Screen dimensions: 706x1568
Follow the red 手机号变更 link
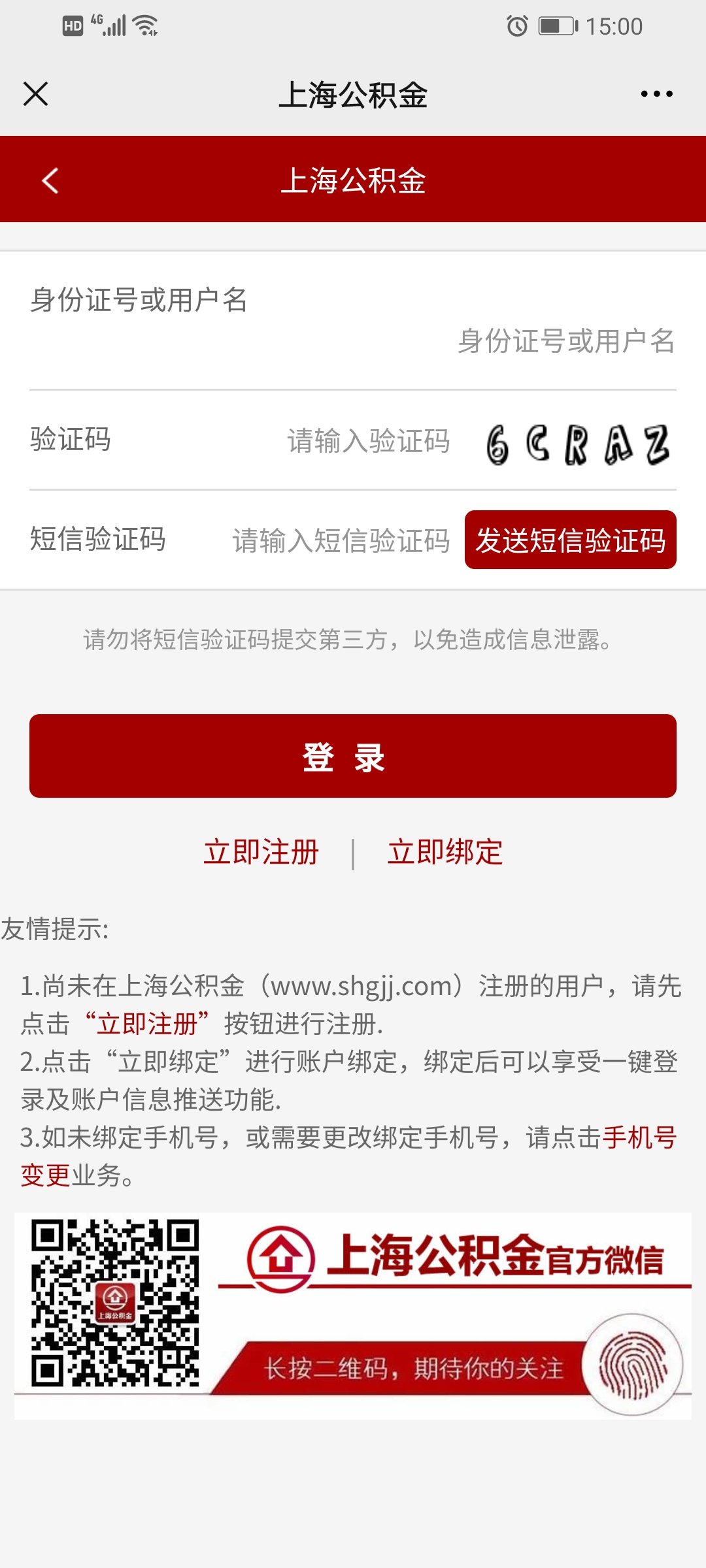pos(639,1137)
